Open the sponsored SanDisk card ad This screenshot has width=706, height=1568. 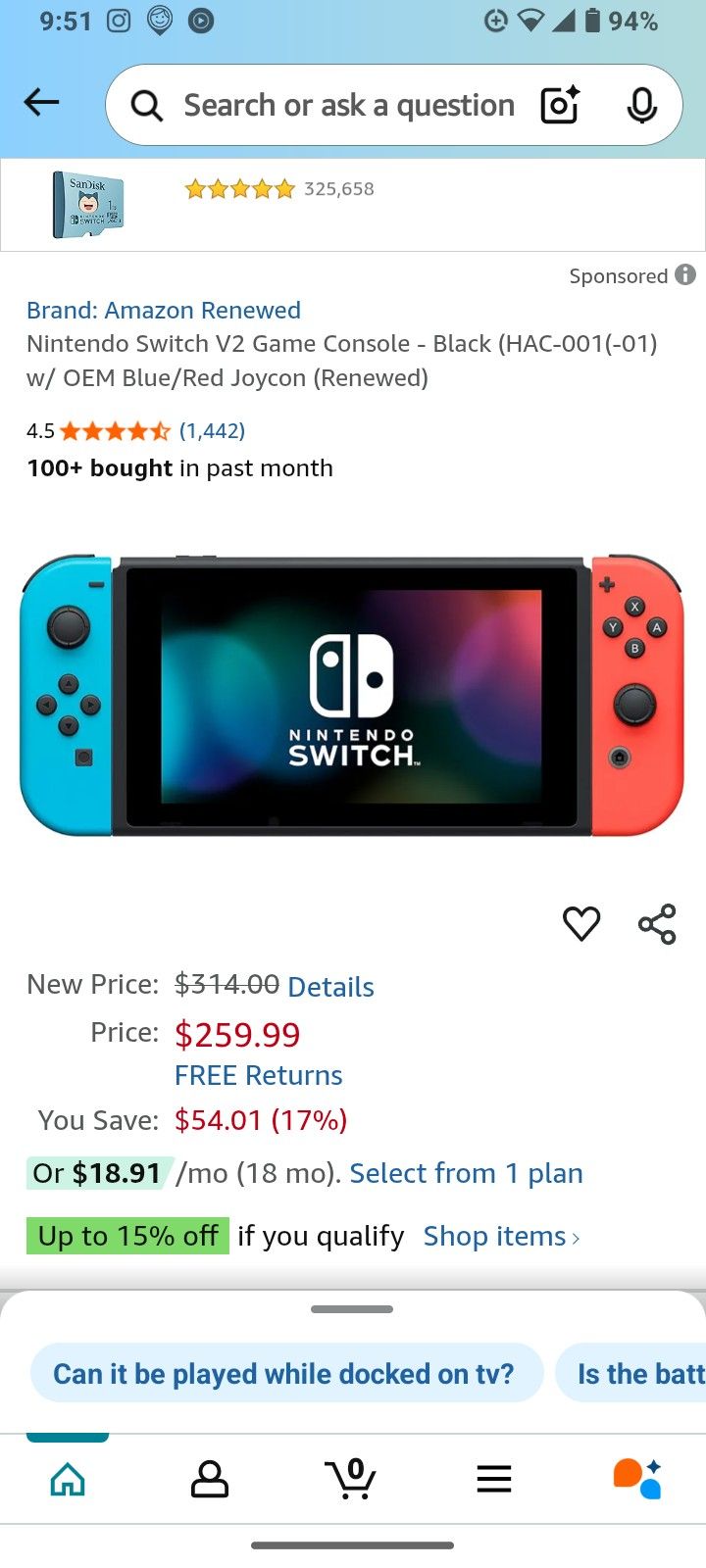[88, 205]
